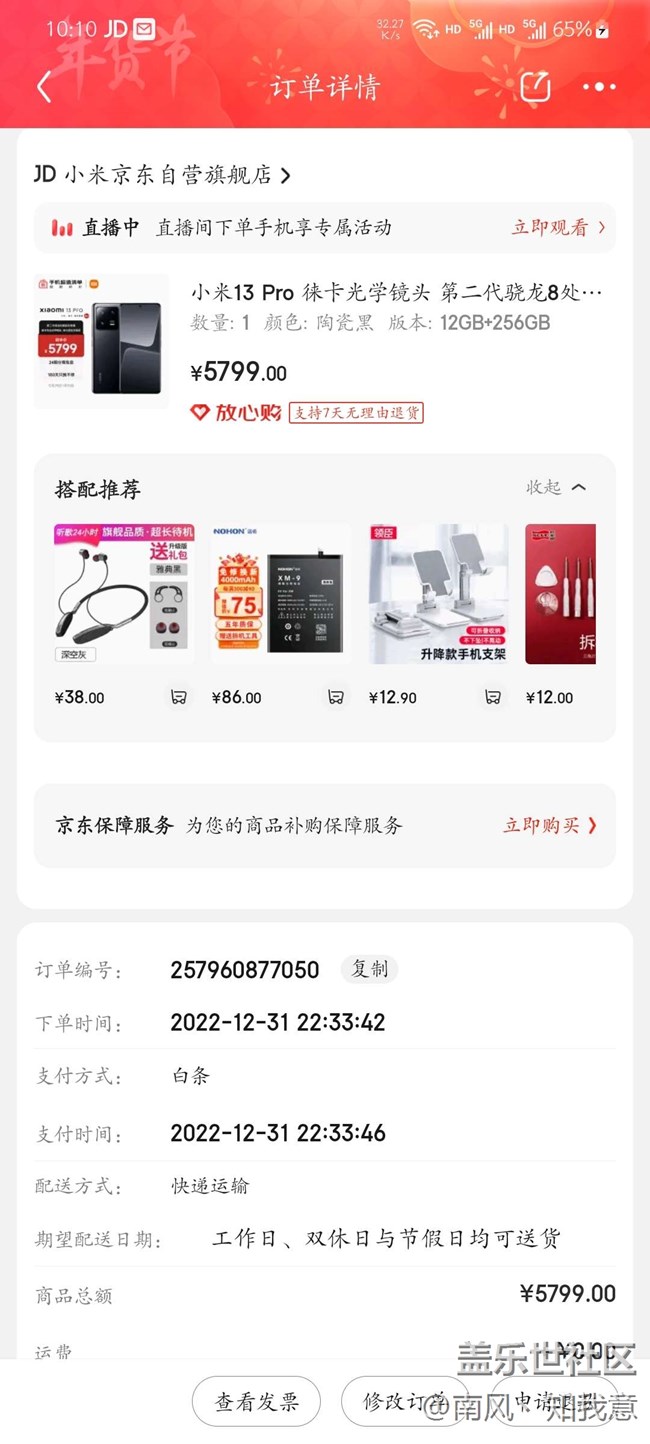Tap 立即购买 for 京东保障服务
The height and width of the screenshot is (1444, 650).
click(549, 826)
